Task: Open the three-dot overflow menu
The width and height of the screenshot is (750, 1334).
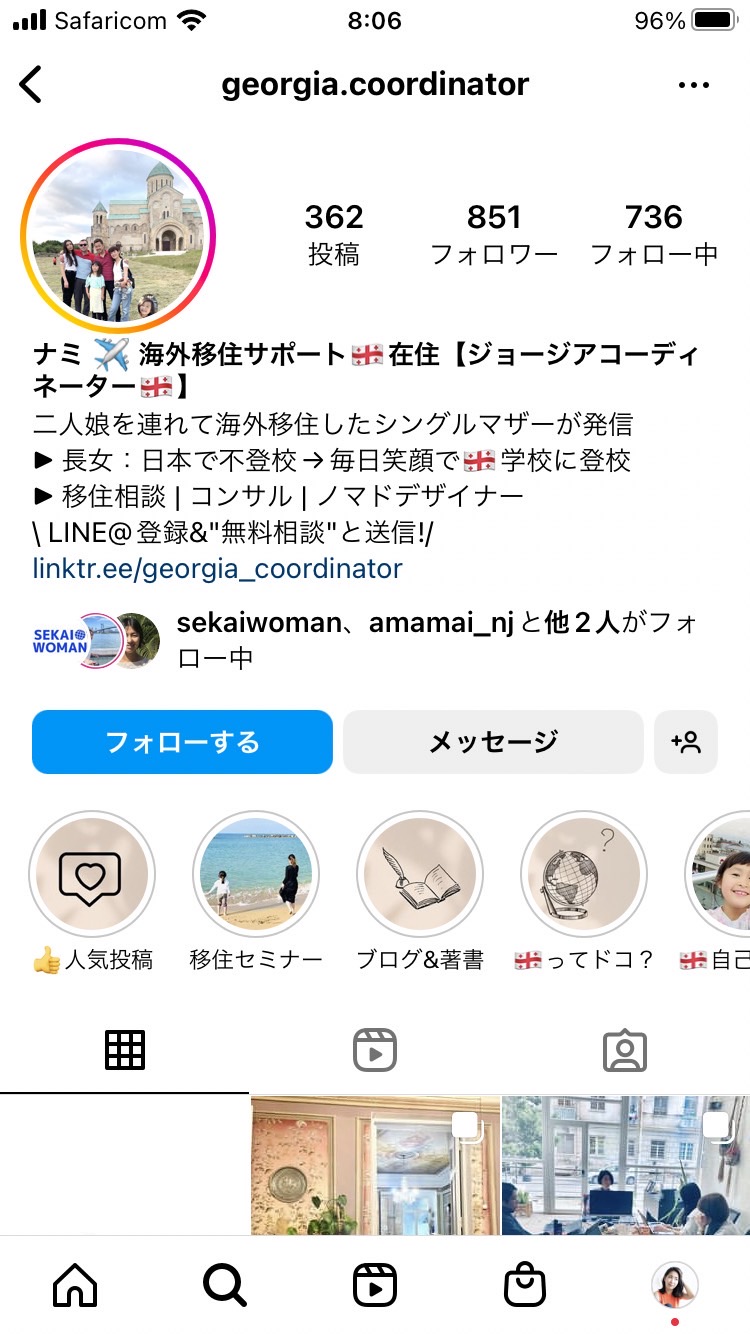Action: click(693, 85)
